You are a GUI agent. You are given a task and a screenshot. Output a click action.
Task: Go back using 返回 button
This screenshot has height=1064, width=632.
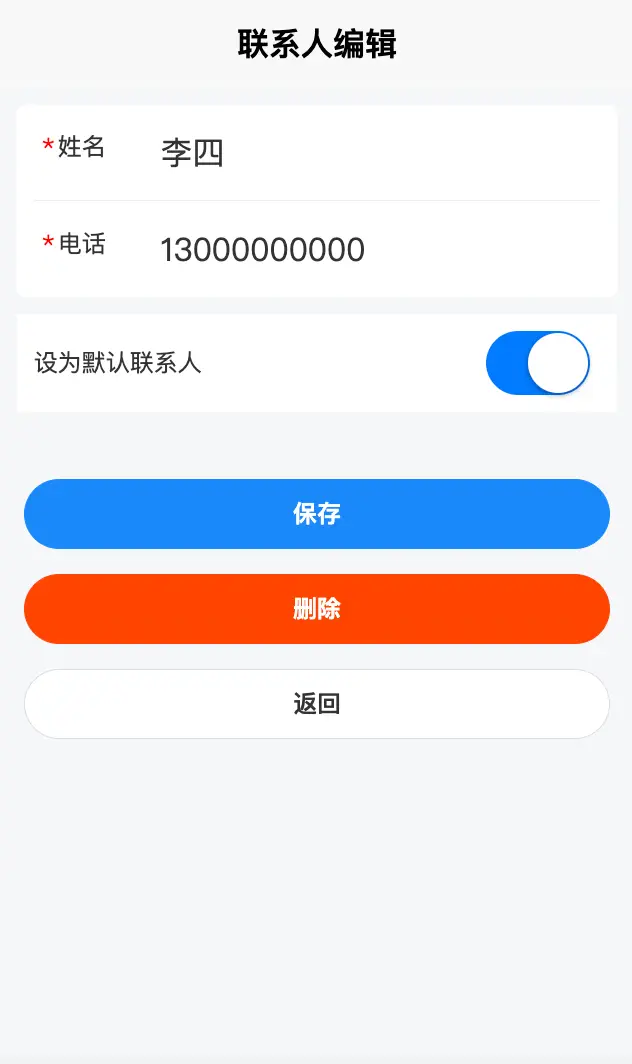coord(316,704)
